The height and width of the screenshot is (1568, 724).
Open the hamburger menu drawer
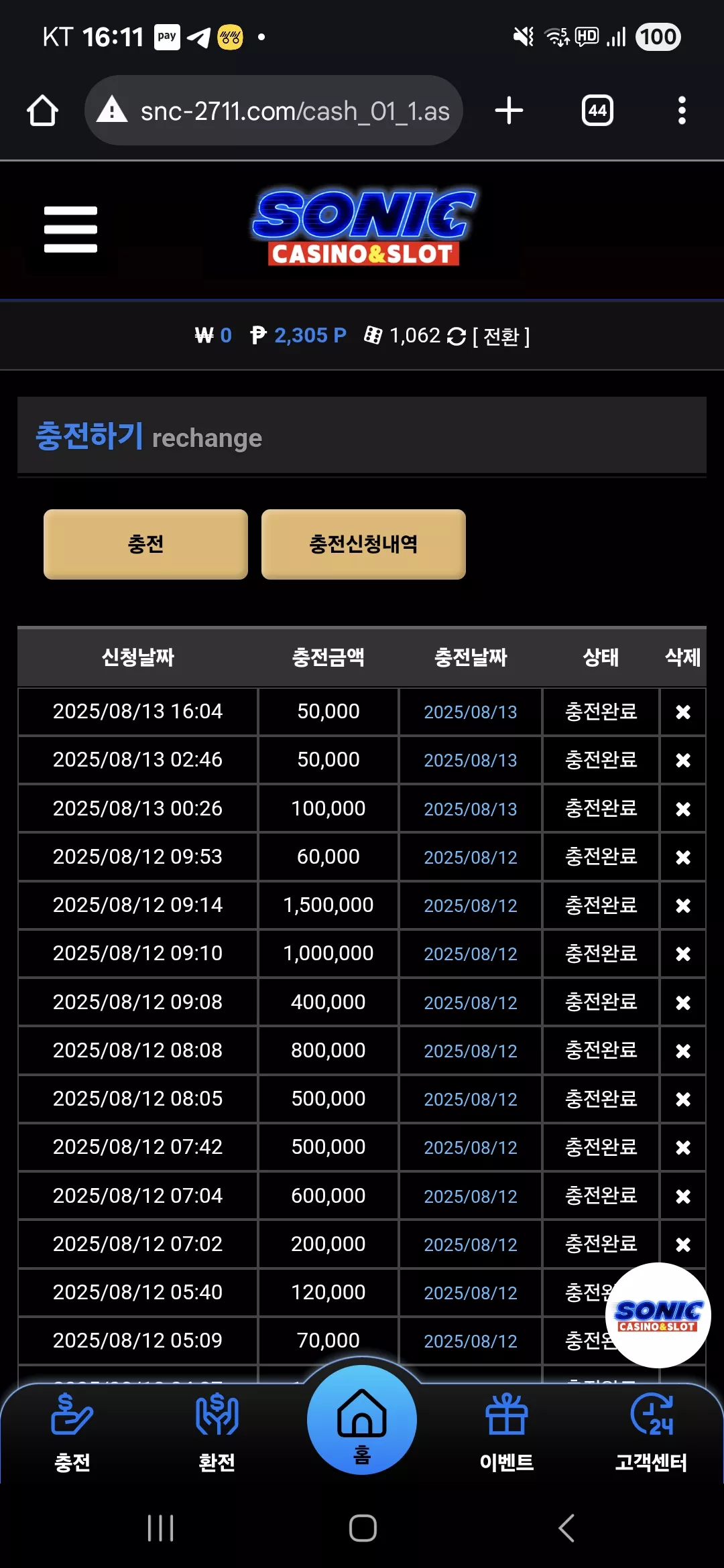(x=70, y=230)
